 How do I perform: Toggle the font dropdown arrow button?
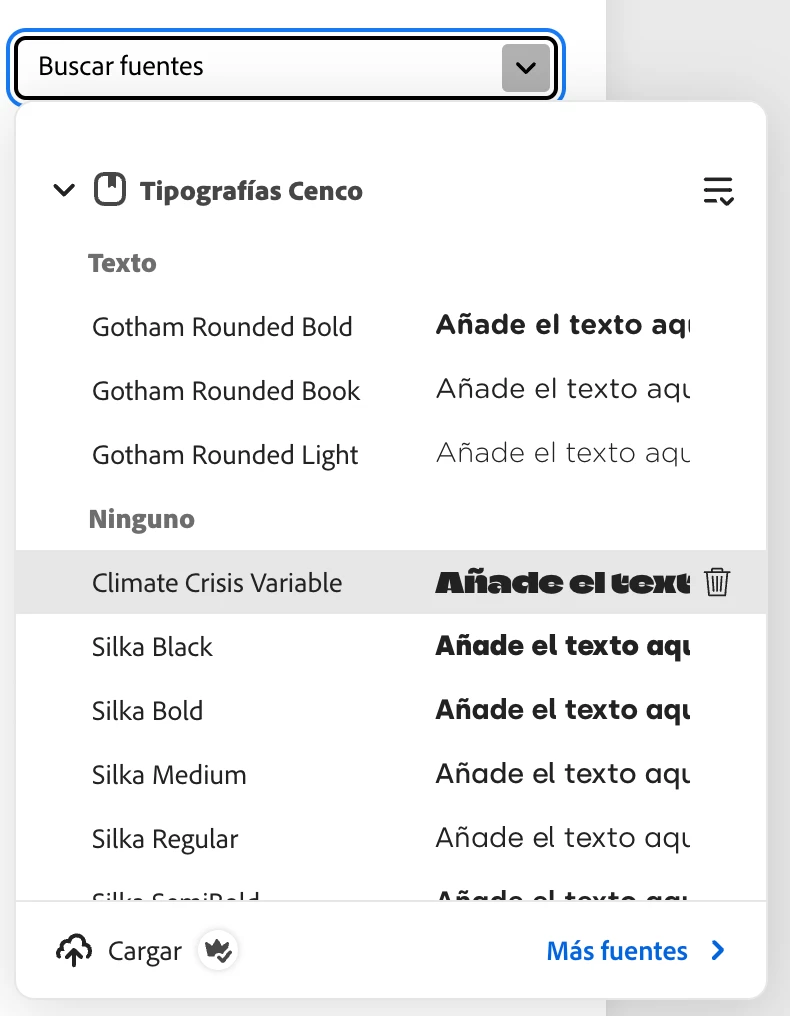(x=525, y=68)
